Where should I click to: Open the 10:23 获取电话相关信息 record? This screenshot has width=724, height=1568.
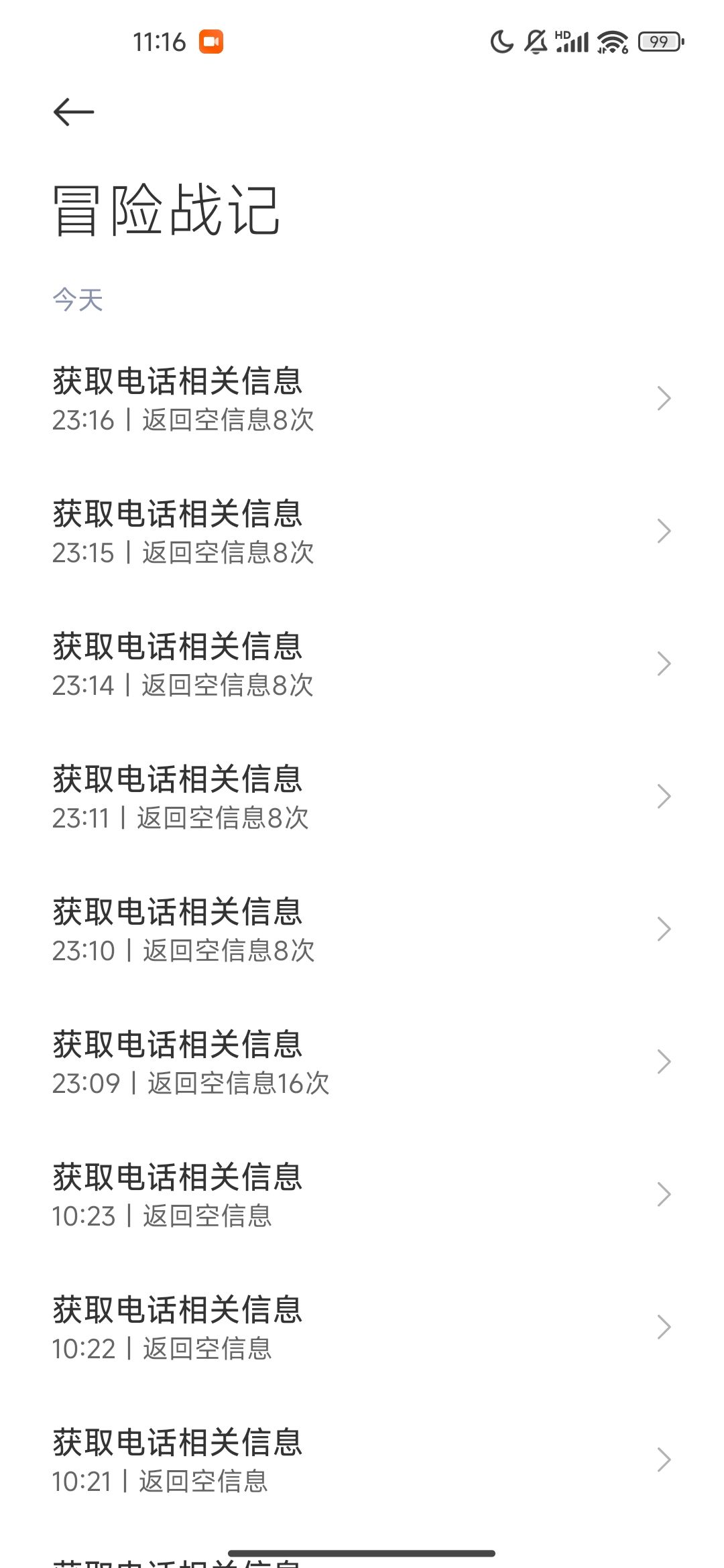362,1195
